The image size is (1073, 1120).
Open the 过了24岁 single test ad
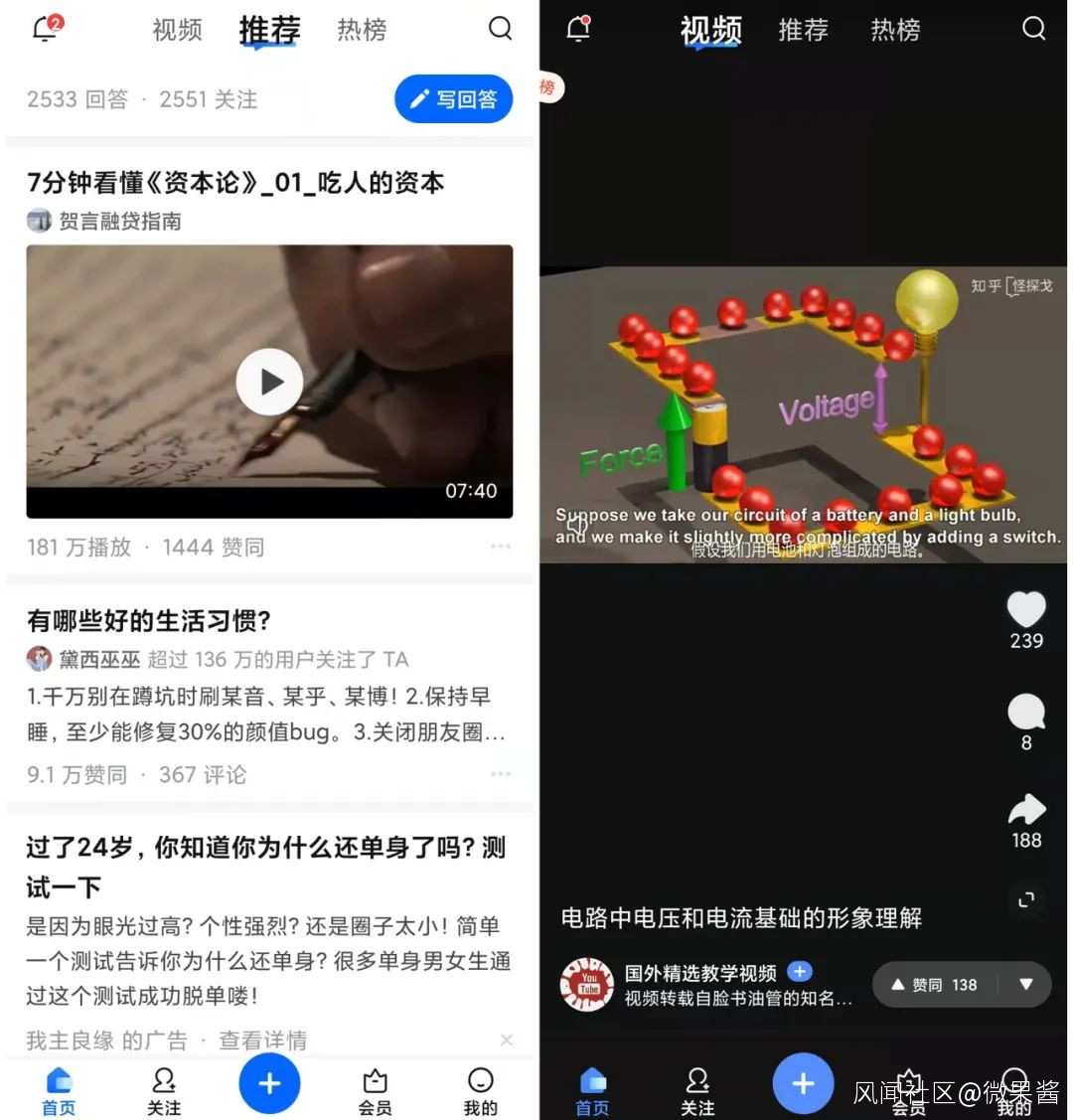click(265, 866)
